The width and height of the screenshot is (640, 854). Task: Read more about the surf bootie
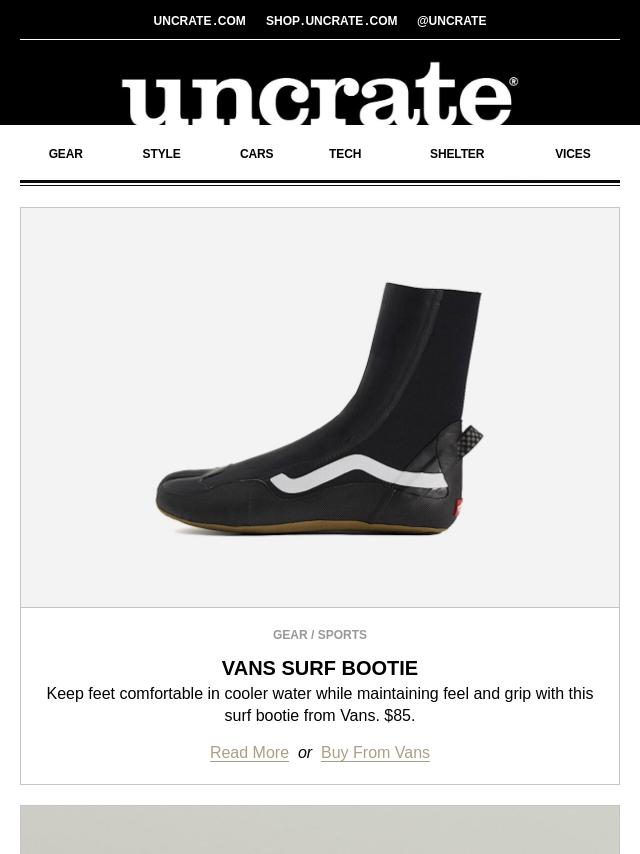(249, 753)
